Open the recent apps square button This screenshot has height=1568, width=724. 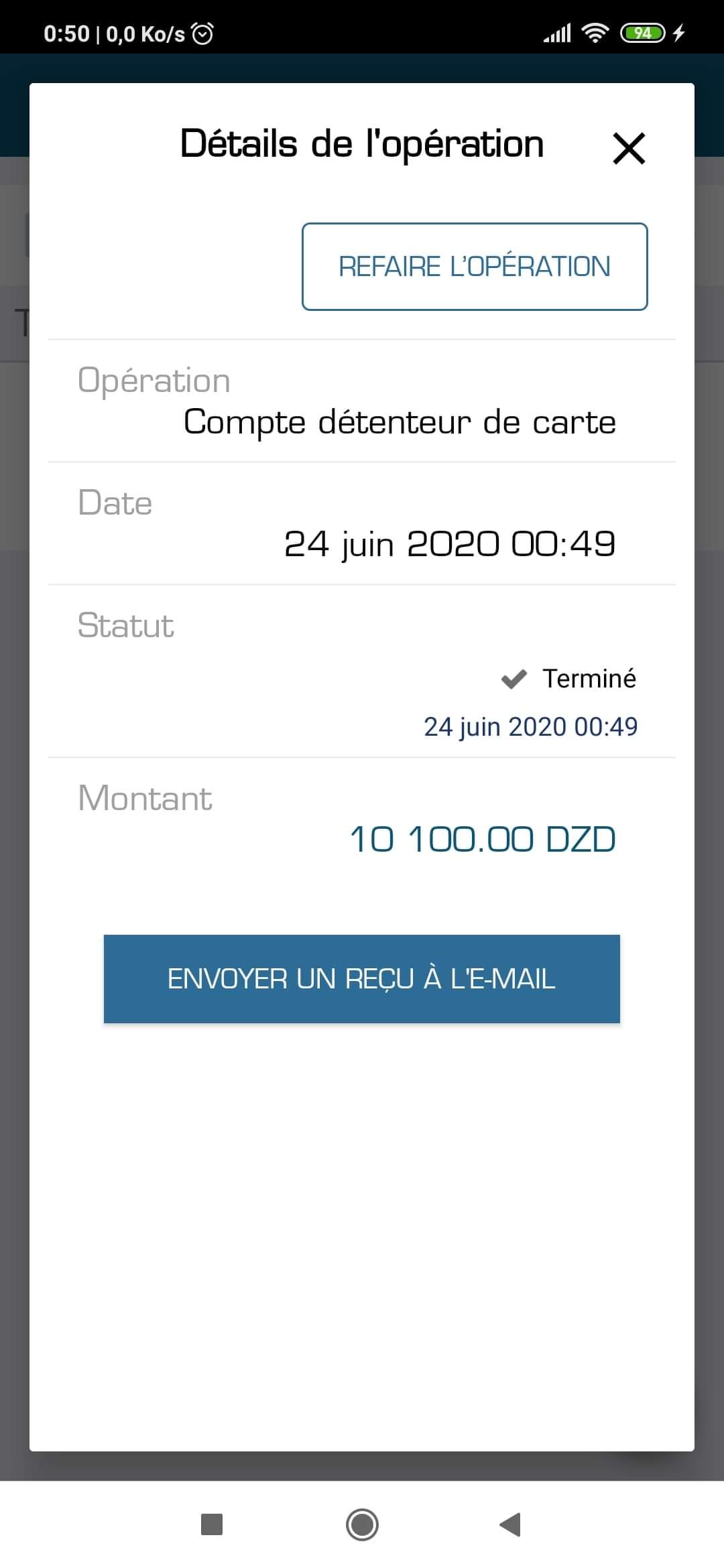click(x=212, y=1524)
